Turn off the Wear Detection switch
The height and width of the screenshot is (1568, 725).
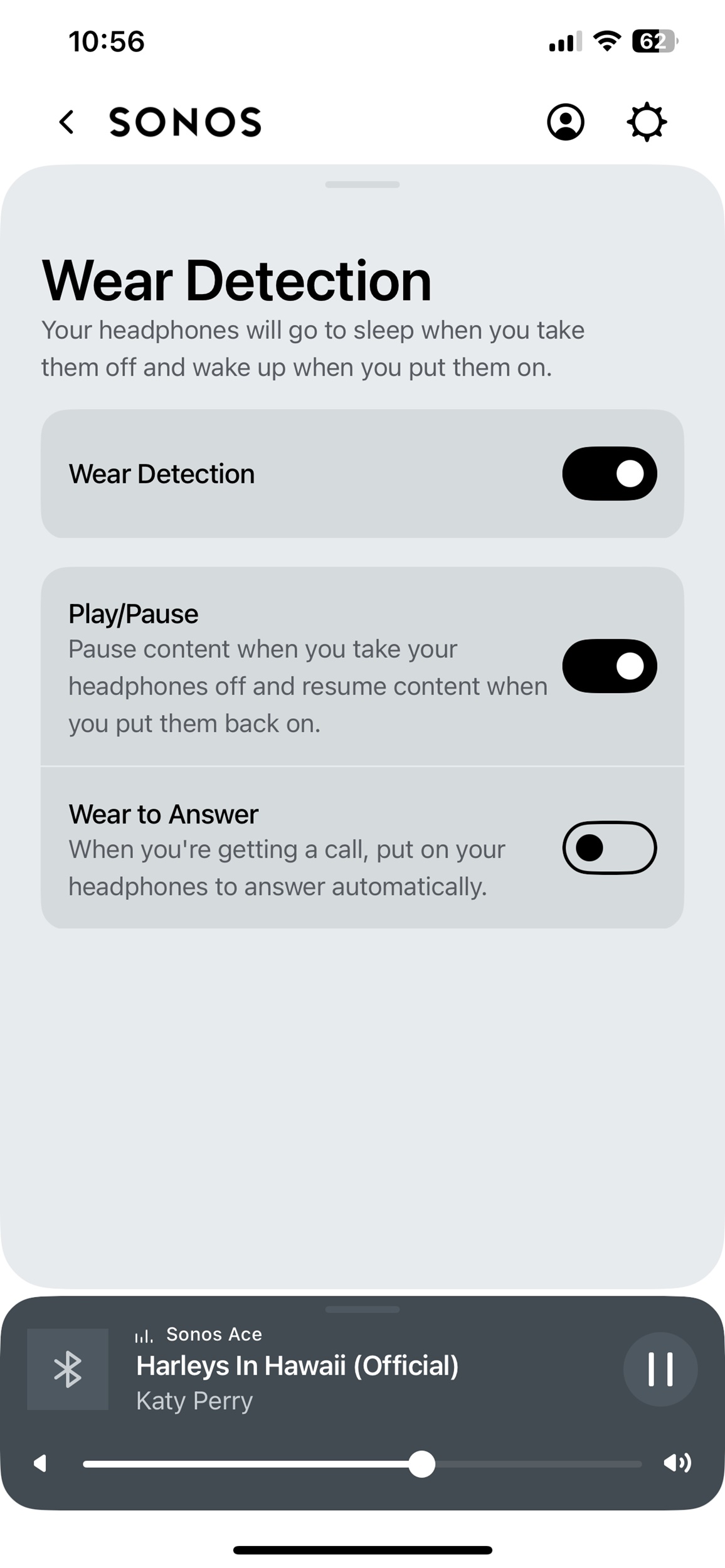[x=610, y=474]
